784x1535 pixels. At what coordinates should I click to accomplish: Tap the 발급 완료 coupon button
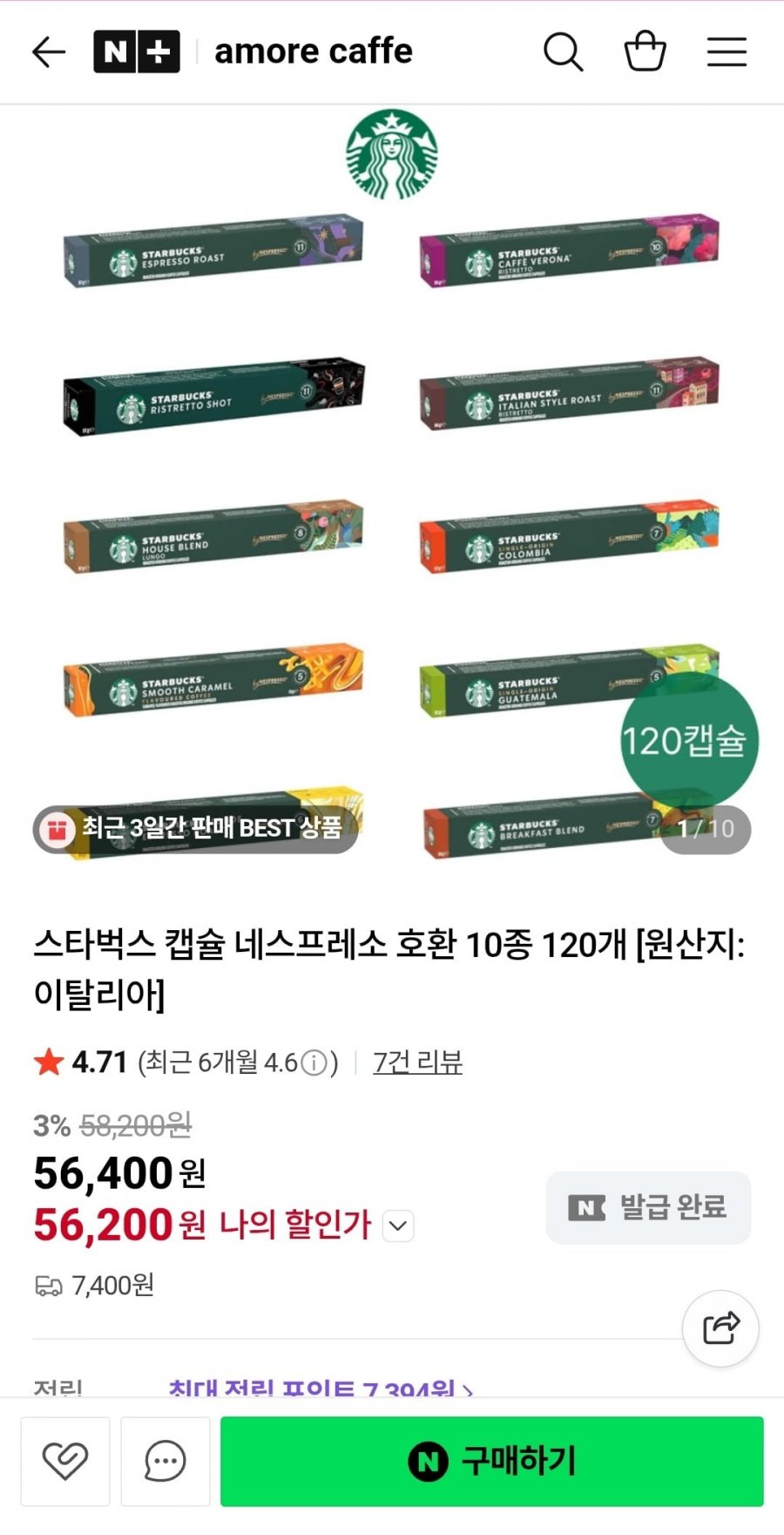tap(647, 1208)
